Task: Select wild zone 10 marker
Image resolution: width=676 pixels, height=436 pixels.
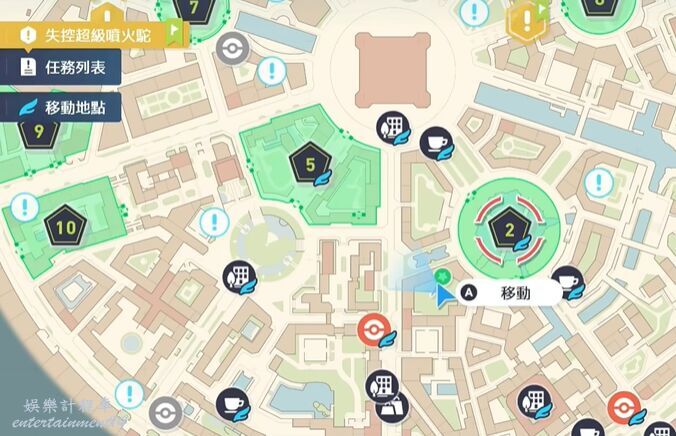Action: [x=66, y=227]
